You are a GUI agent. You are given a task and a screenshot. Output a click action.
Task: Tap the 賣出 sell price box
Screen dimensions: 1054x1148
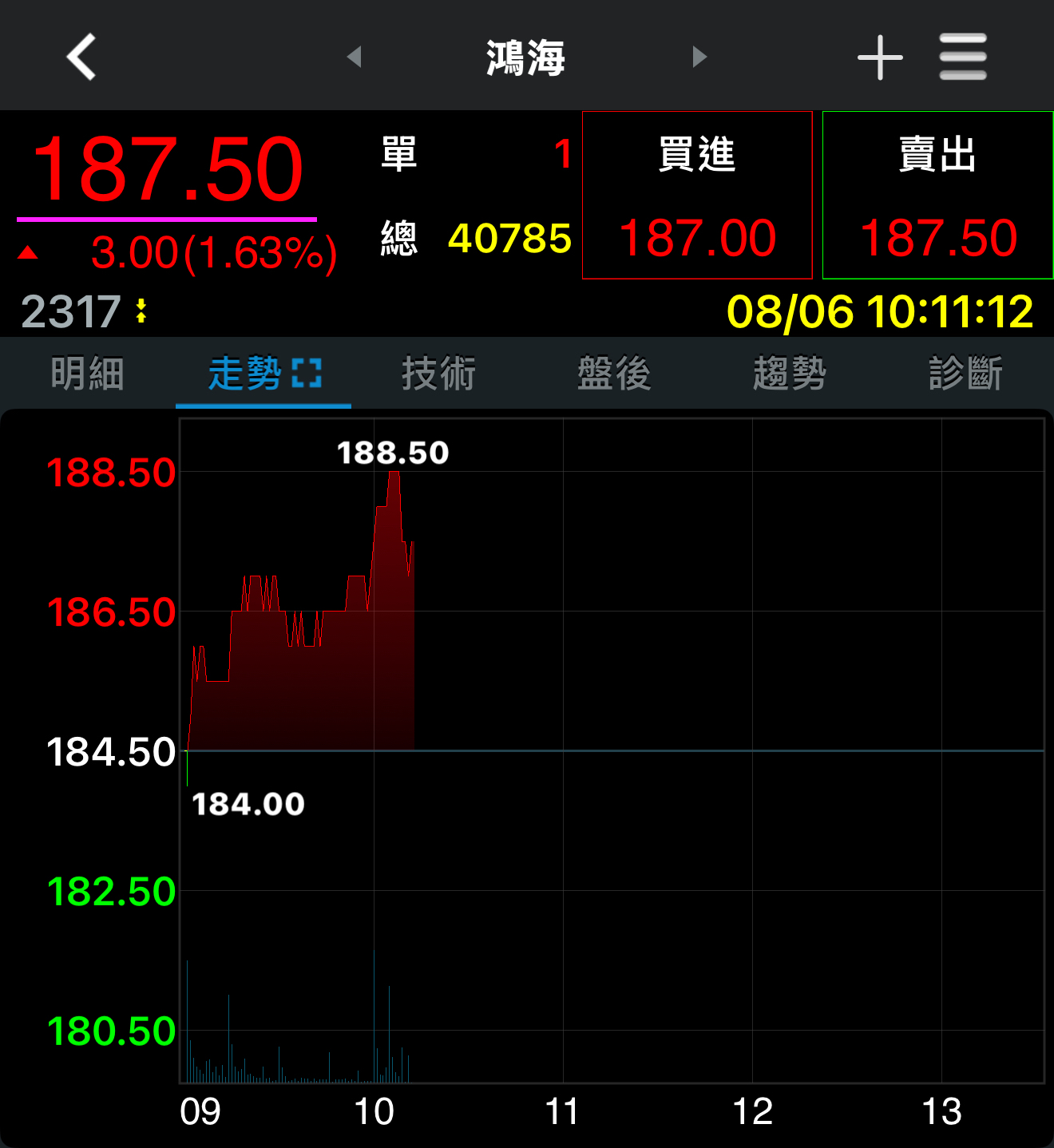click(x=937, y=196)
